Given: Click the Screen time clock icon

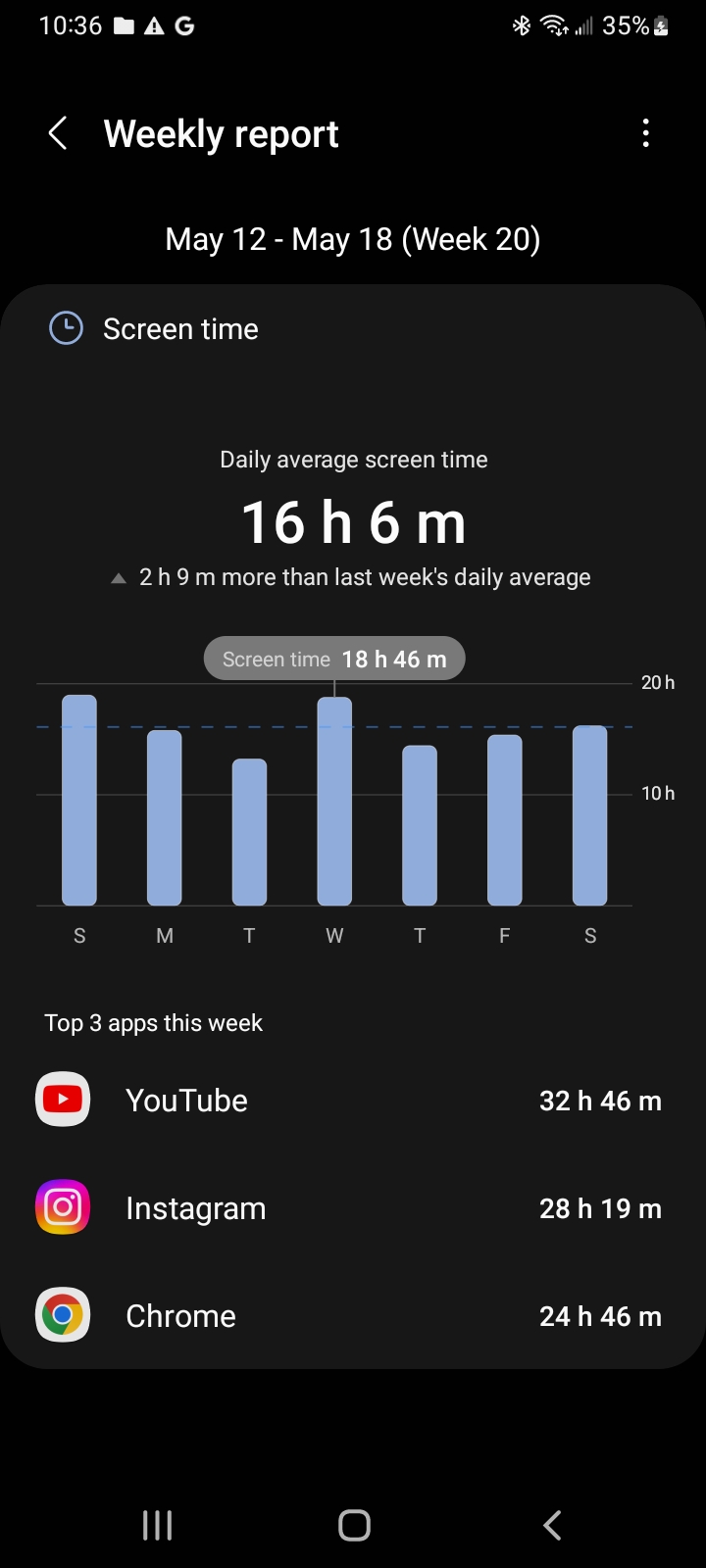Looking at the screenshot, I should [x=65, y=328].
